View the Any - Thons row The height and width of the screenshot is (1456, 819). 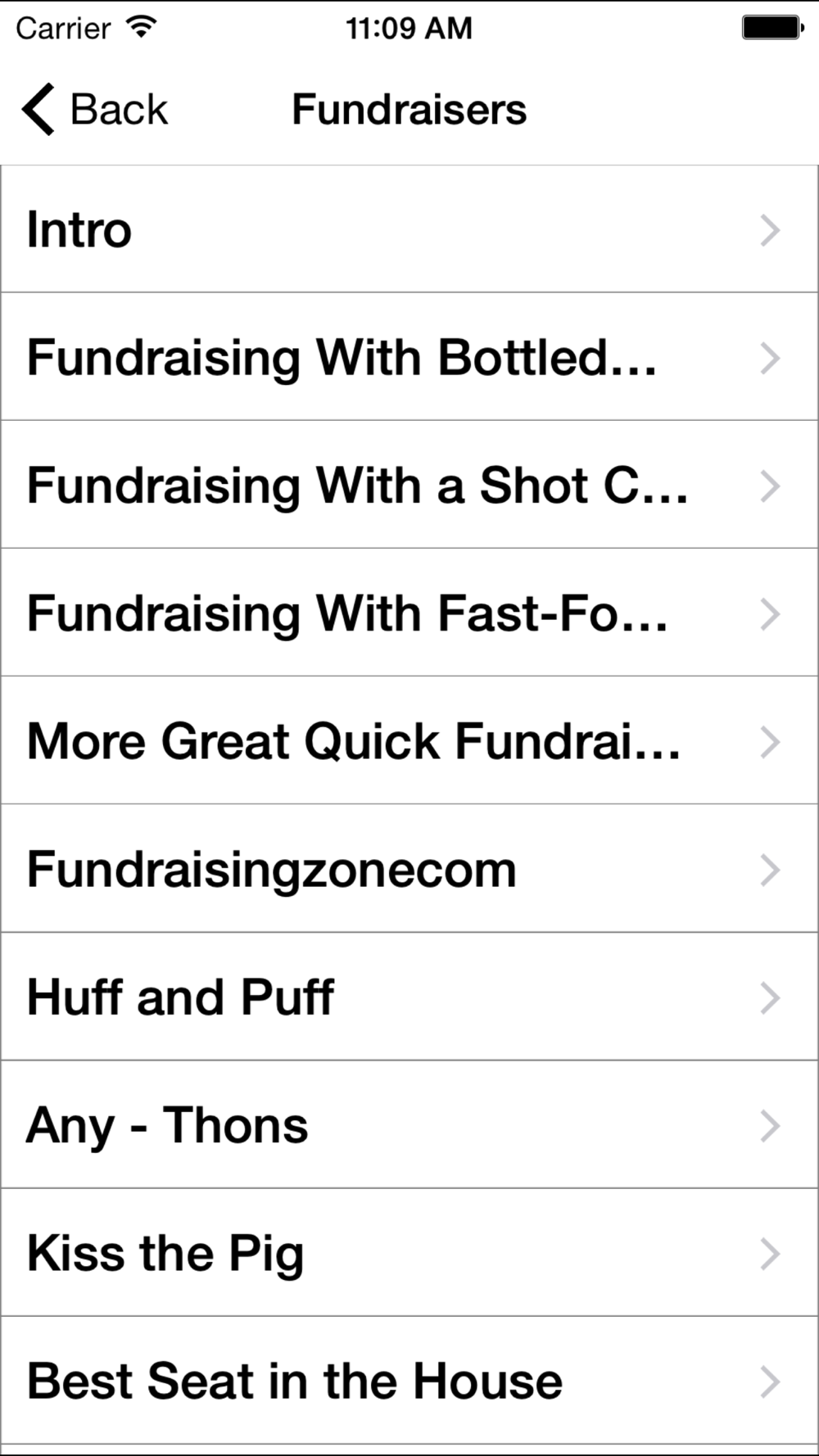point(409,1124)
